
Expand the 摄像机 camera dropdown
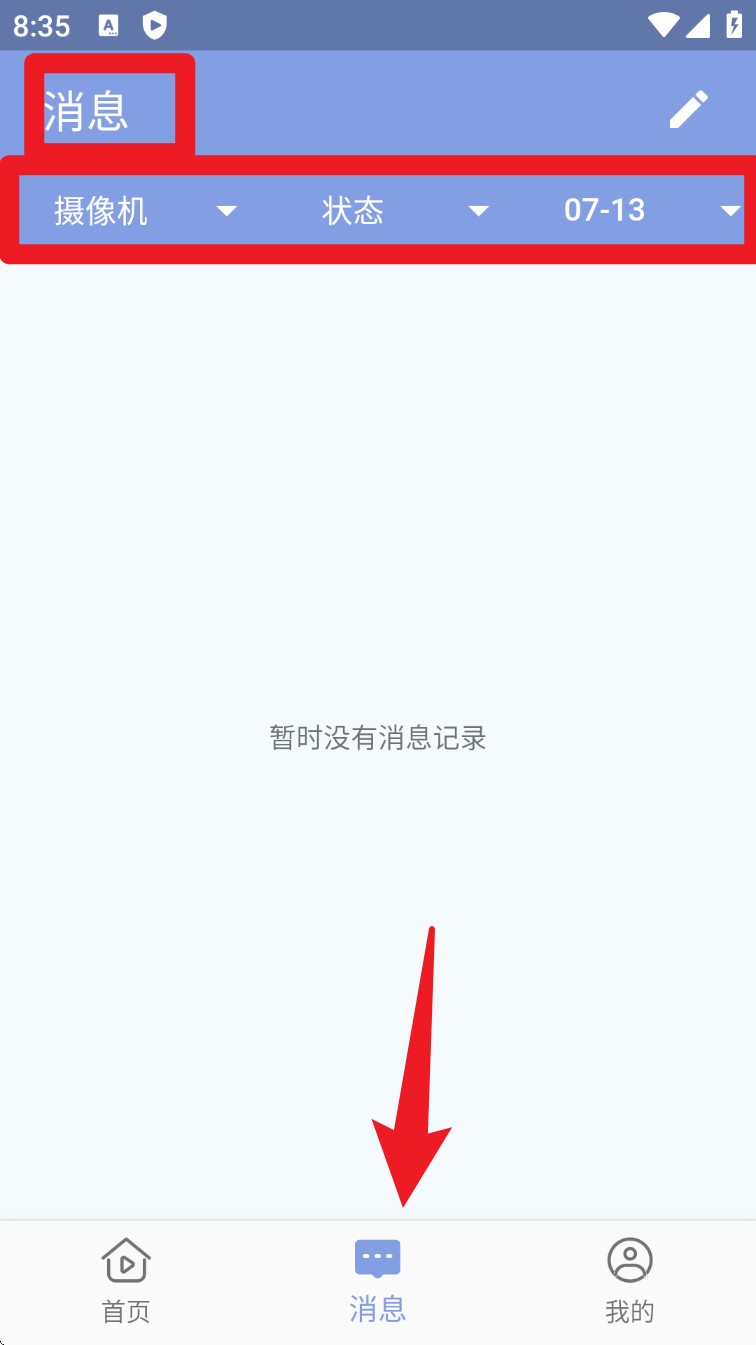pos(143,210)
